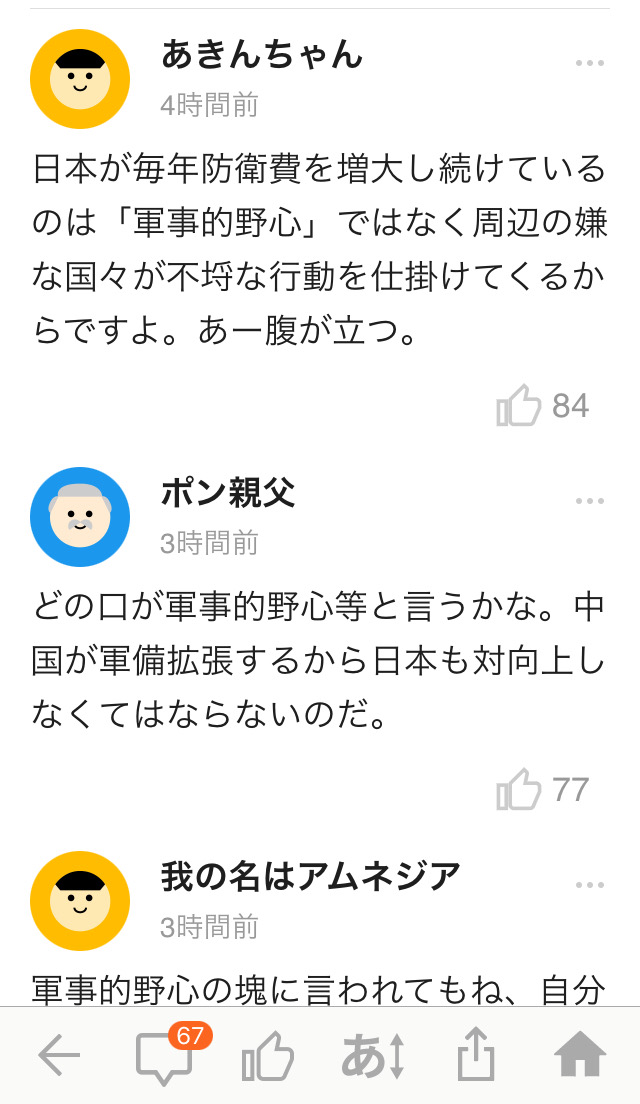Open overflow menu on ポン親父's comment

coord(589,501)
